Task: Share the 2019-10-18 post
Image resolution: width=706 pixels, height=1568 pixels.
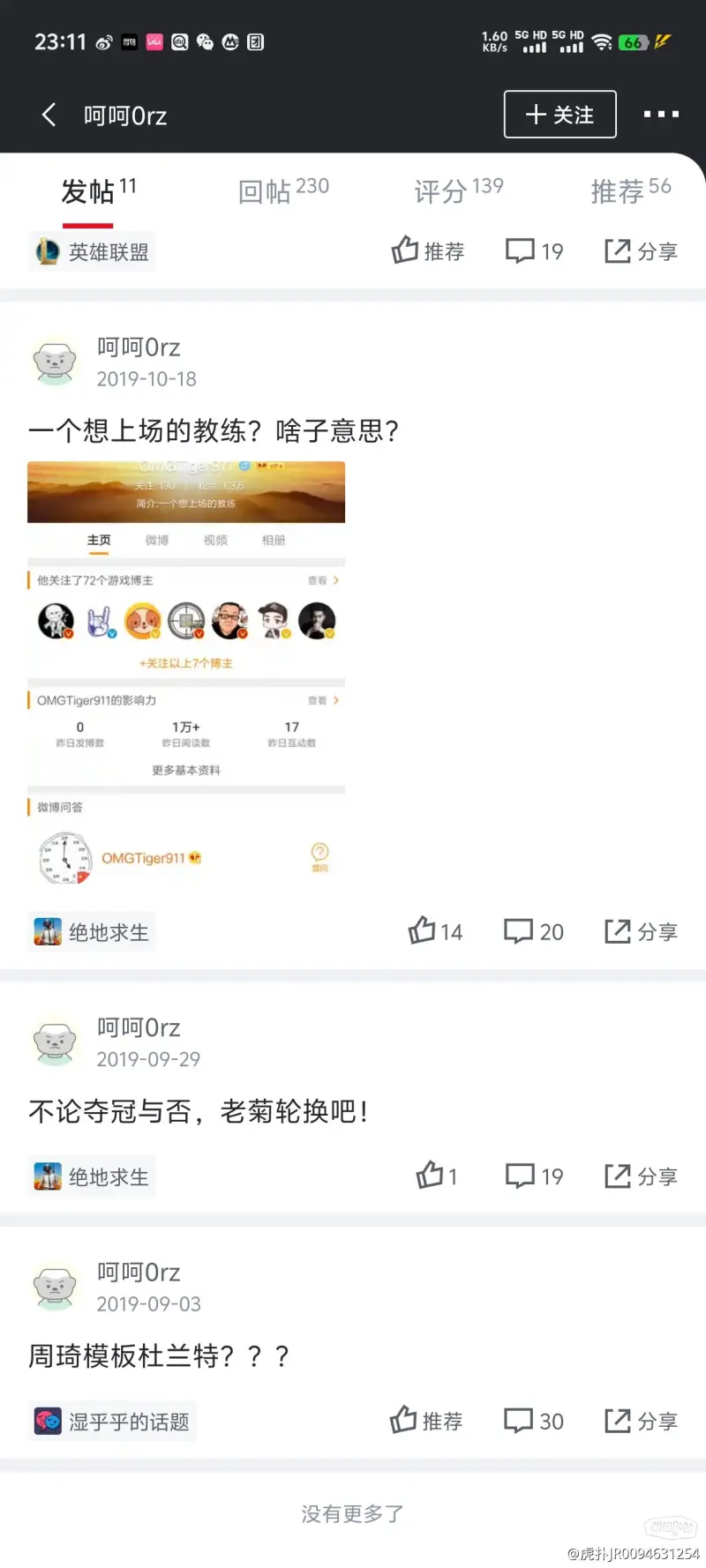Action: [x=641, y=931]
